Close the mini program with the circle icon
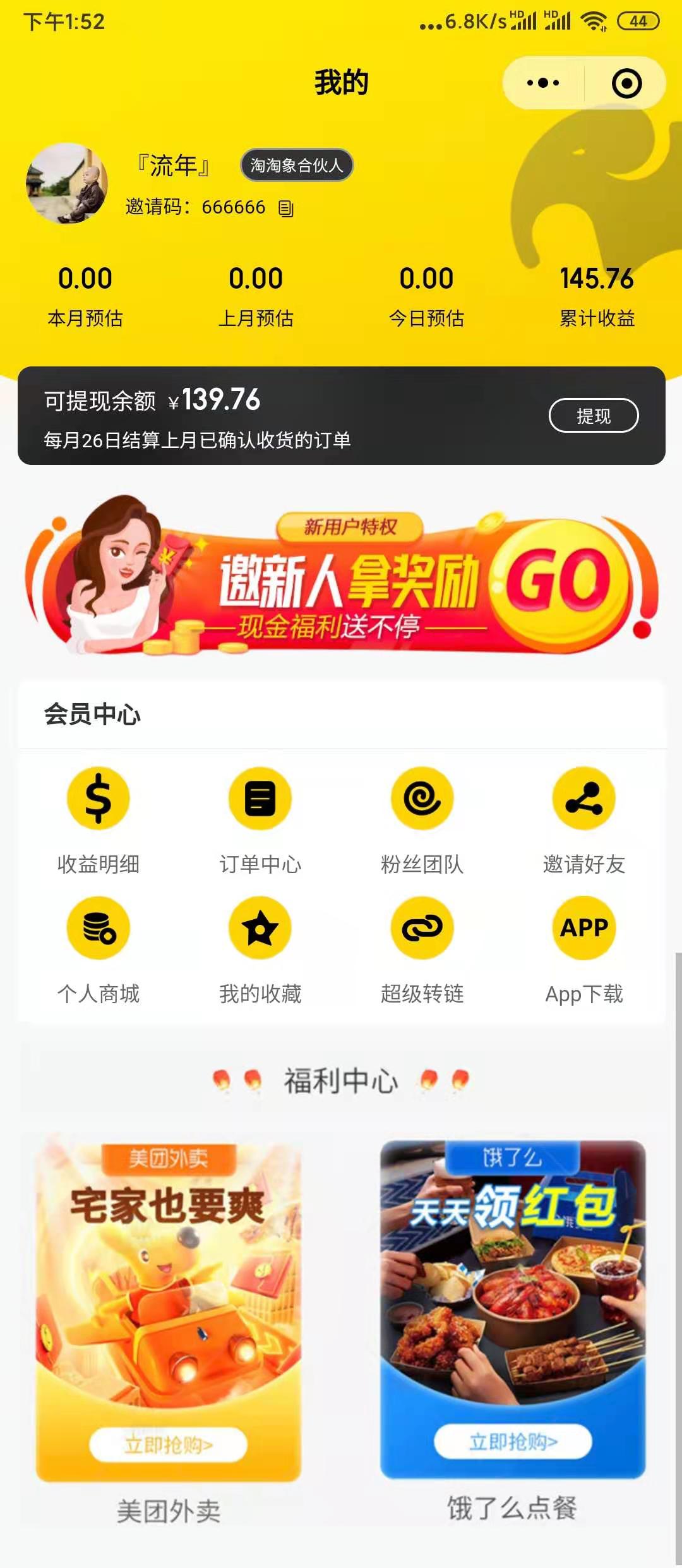Screen dimensions: 682x1568 tap(626, 83)
